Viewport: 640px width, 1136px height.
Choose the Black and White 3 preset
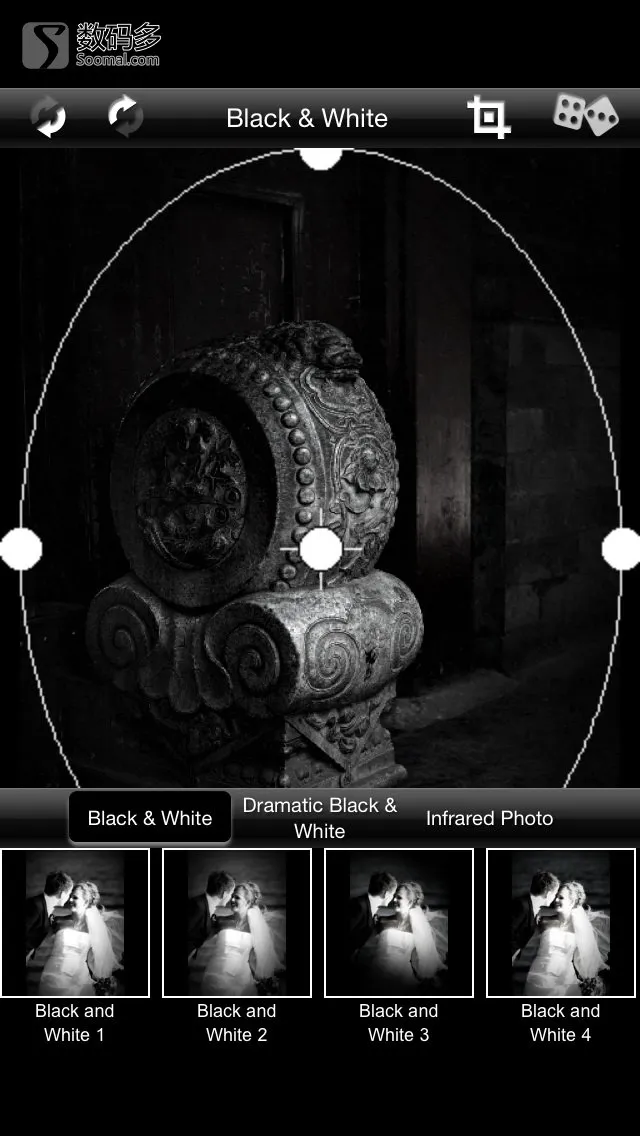(x=399, y=923)
